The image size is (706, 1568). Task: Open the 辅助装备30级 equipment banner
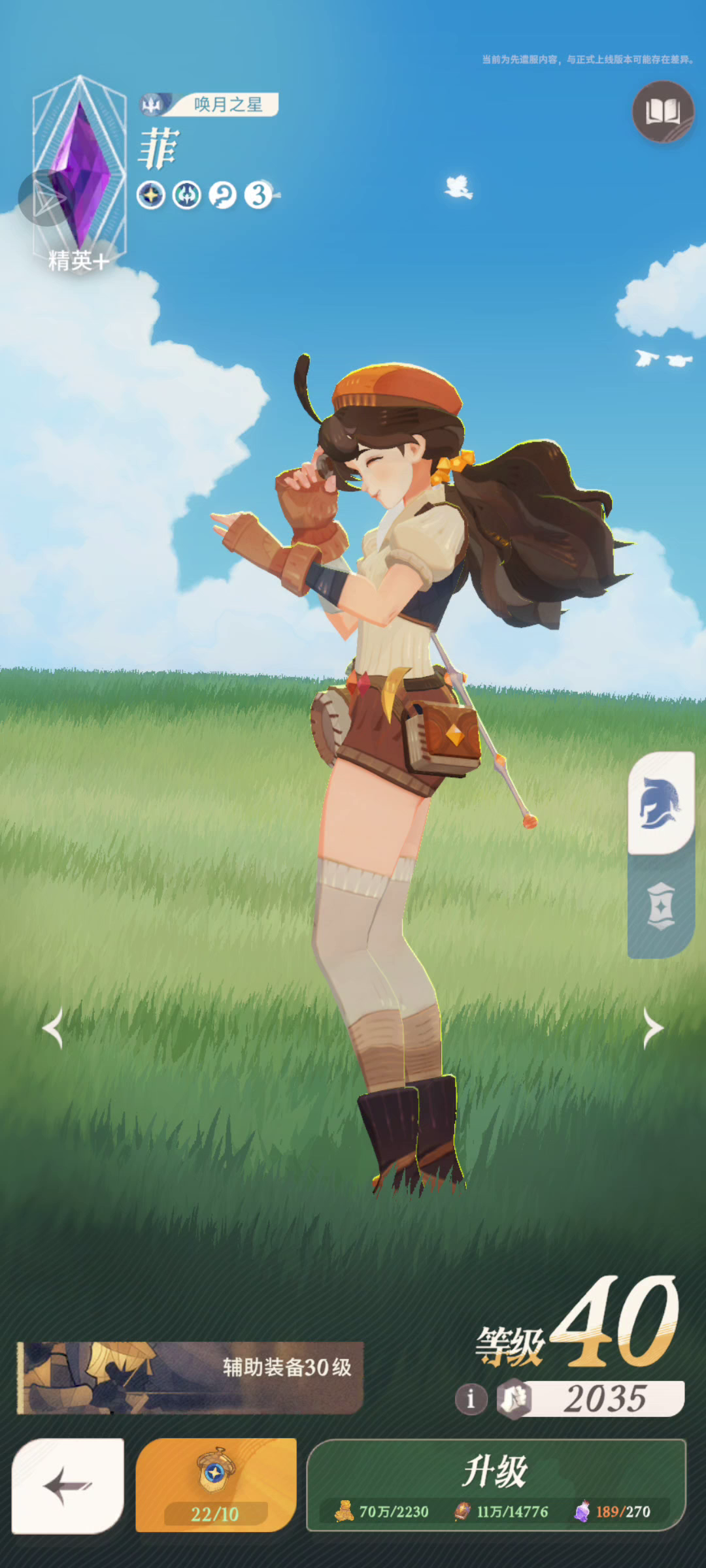point(190,1377)
